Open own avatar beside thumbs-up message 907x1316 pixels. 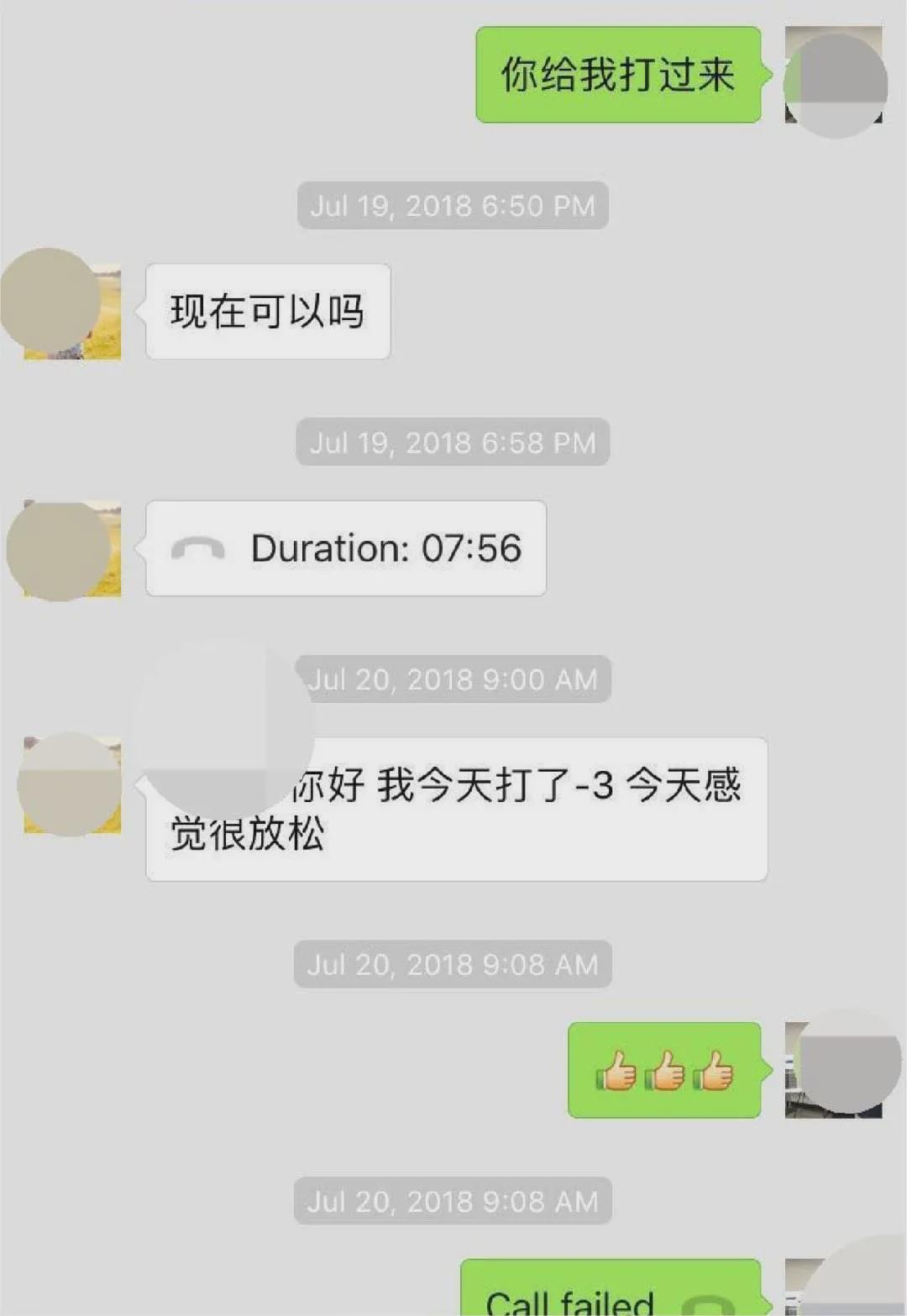(833, 1070)
